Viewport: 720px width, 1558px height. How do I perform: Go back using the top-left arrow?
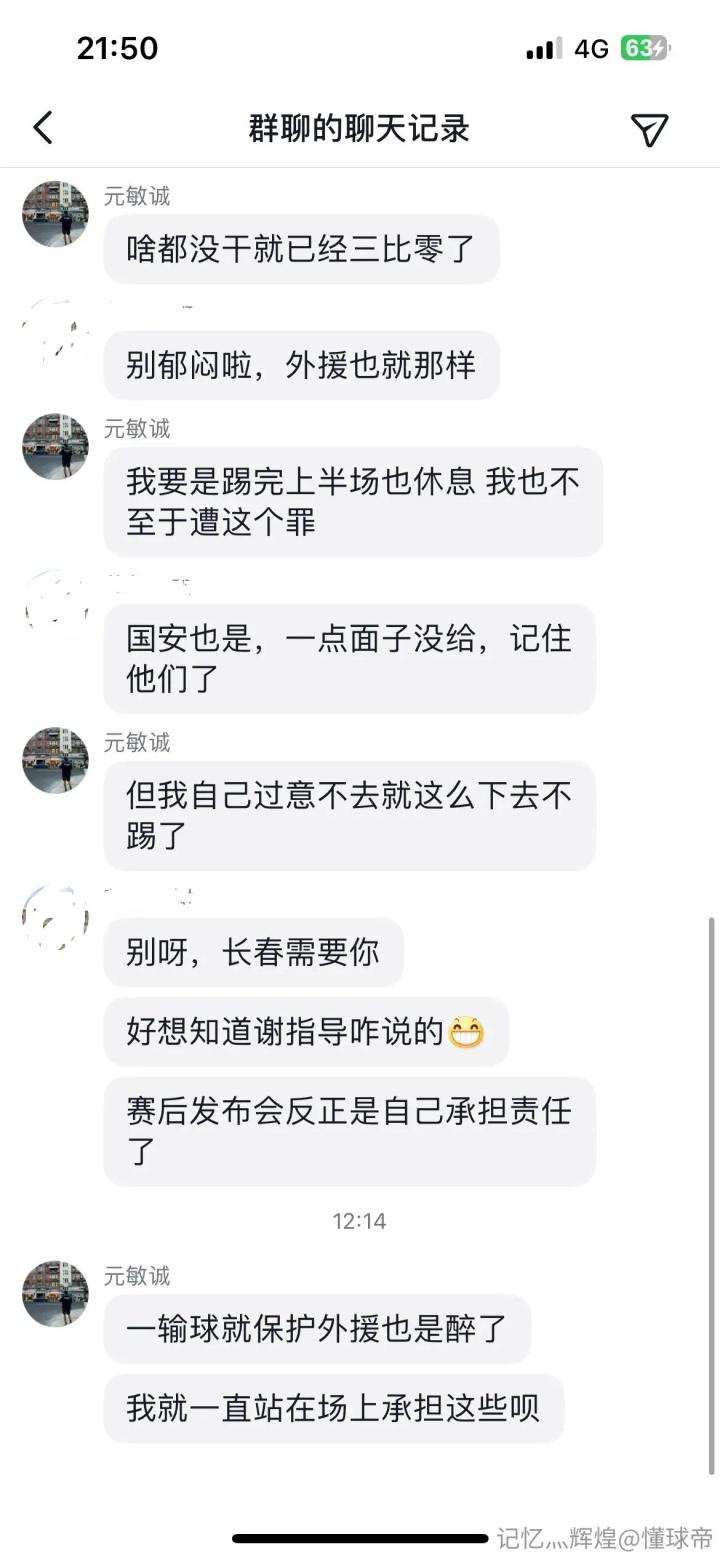43,128
